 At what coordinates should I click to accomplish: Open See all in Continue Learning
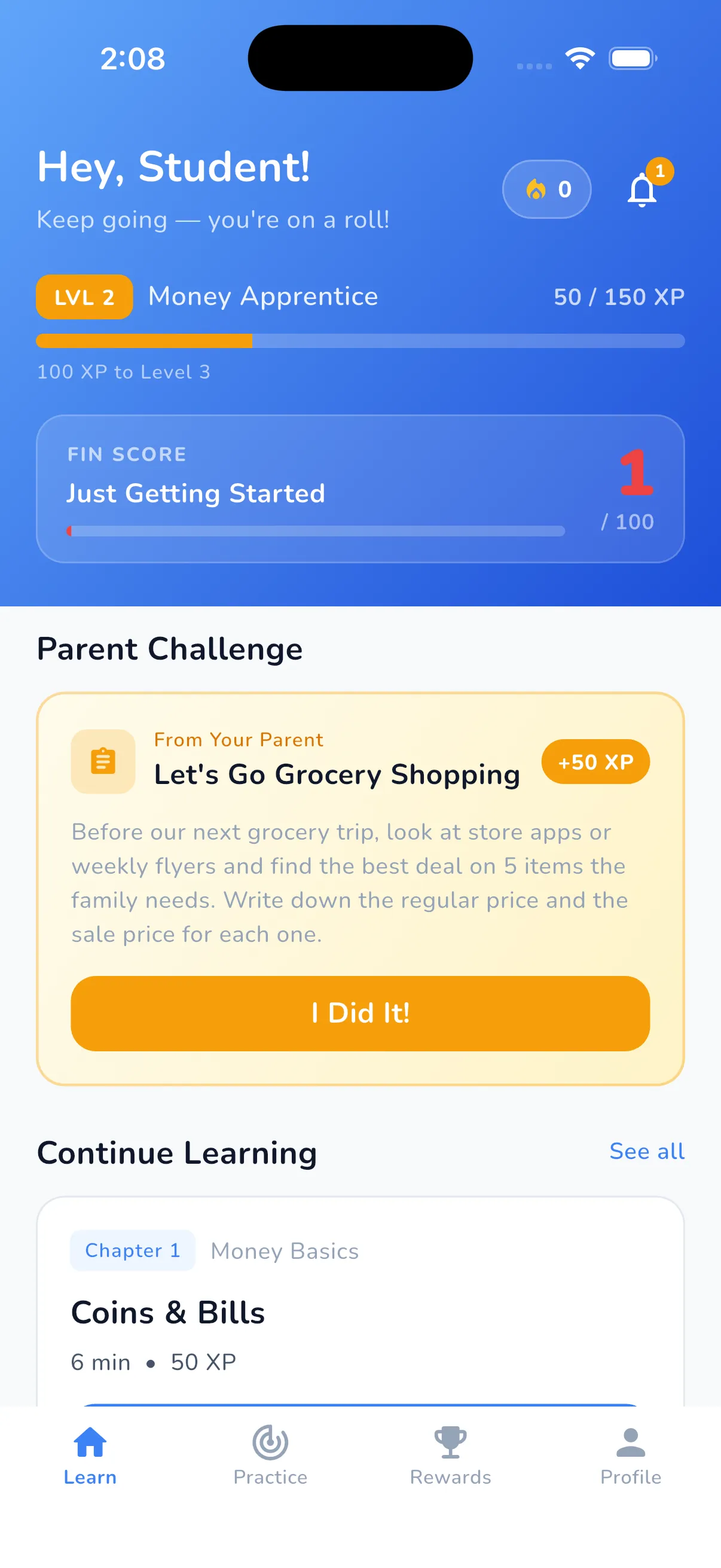click(x=647, y=1151)
